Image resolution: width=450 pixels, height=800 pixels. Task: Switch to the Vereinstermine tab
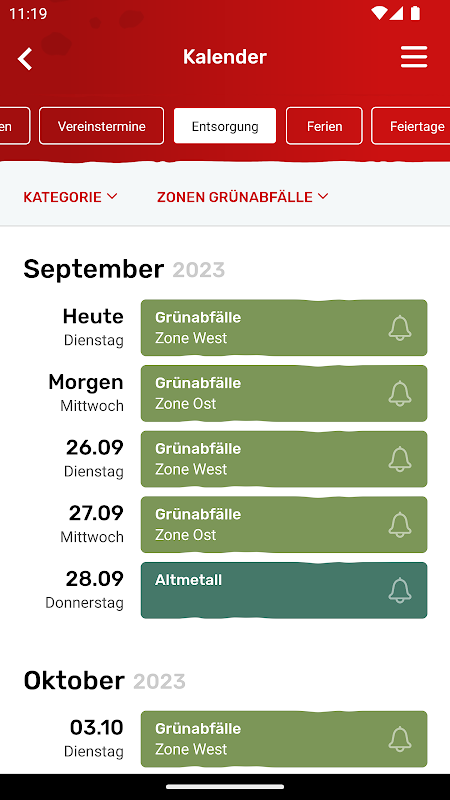tap(102, 126)
